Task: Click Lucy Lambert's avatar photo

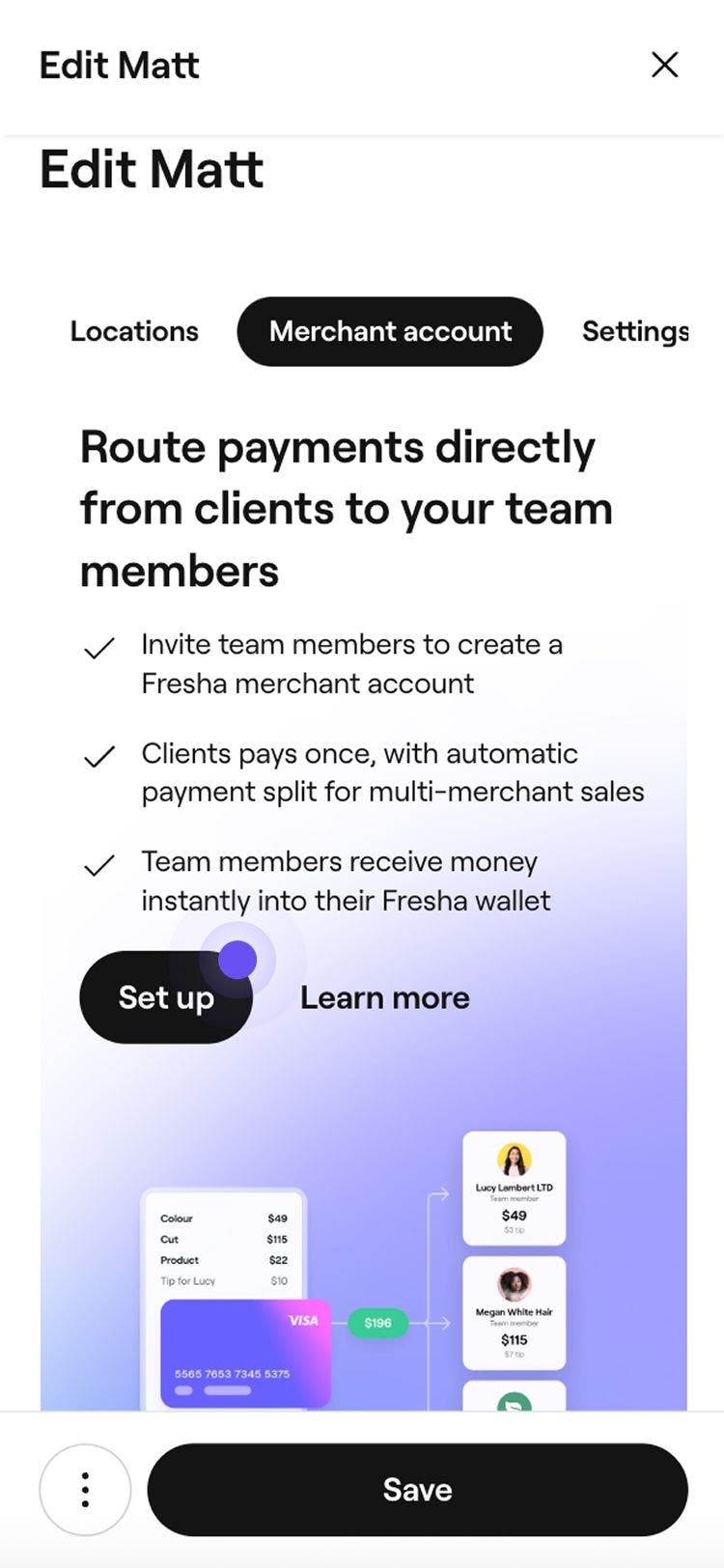Action: click(515, 1156)
